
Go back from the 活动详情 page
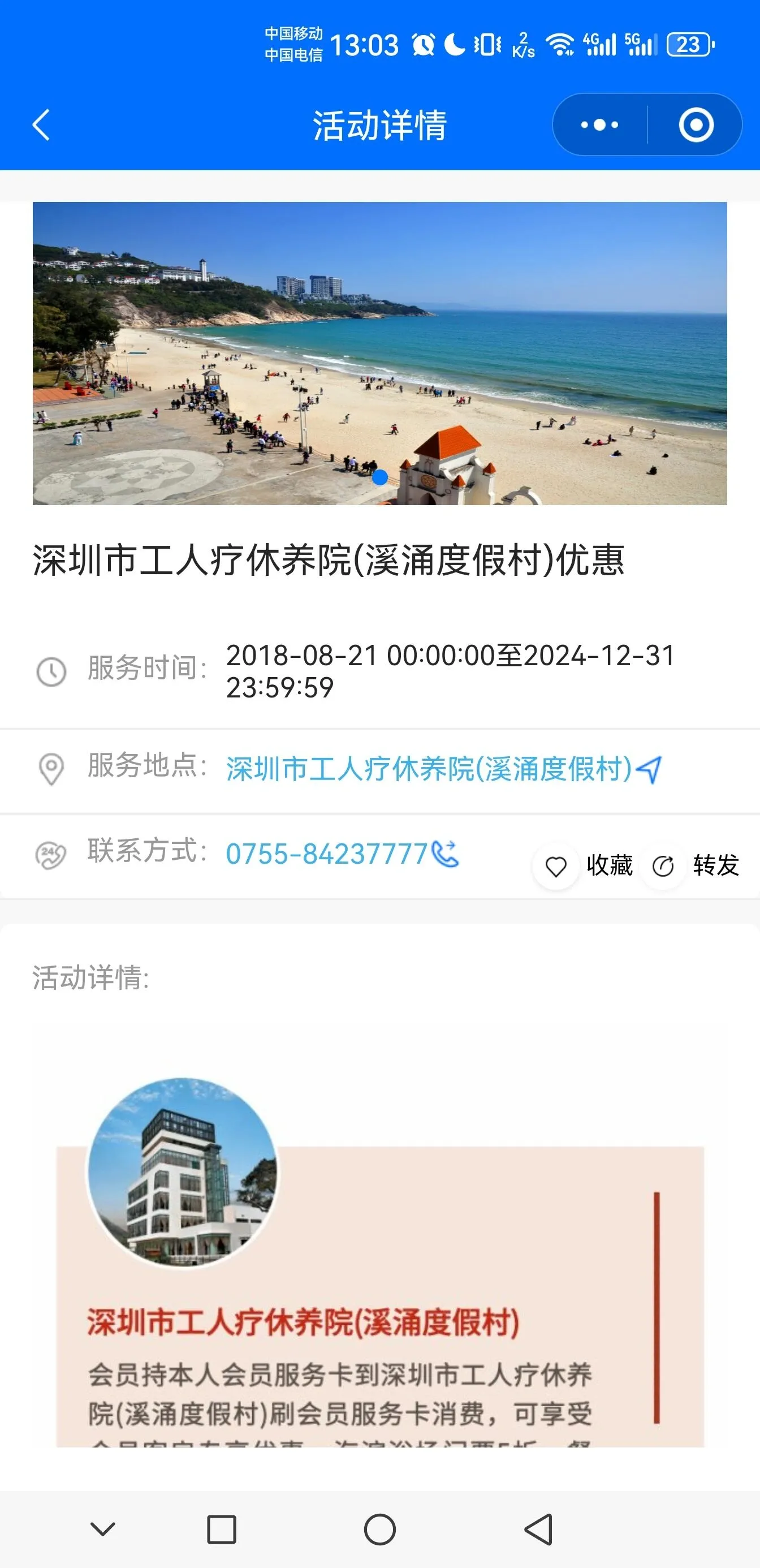41,126
